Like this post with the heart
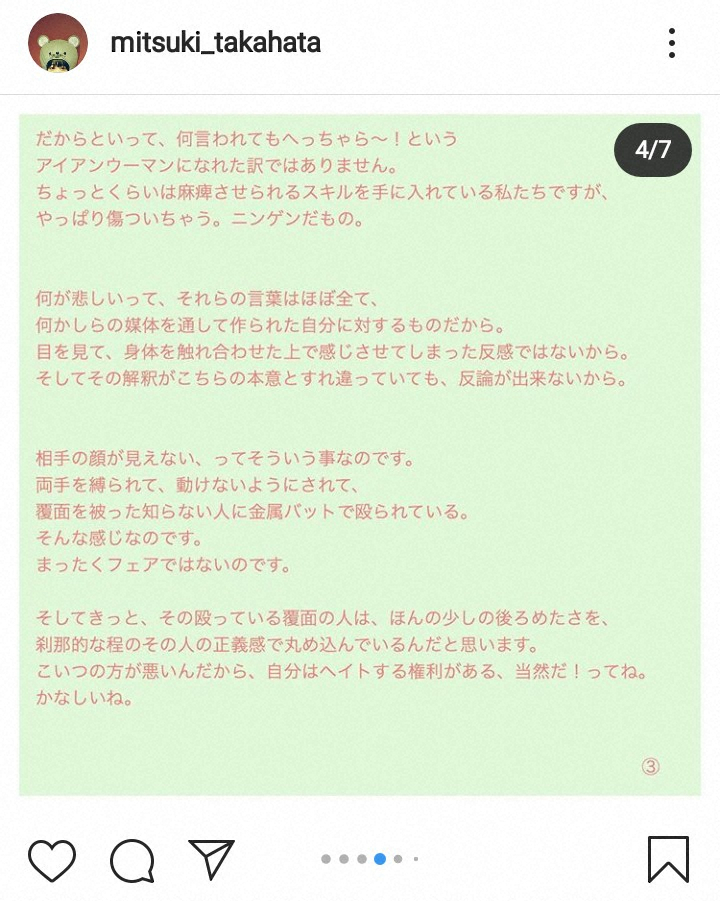The image size is (720, 901). click(52, 859)
